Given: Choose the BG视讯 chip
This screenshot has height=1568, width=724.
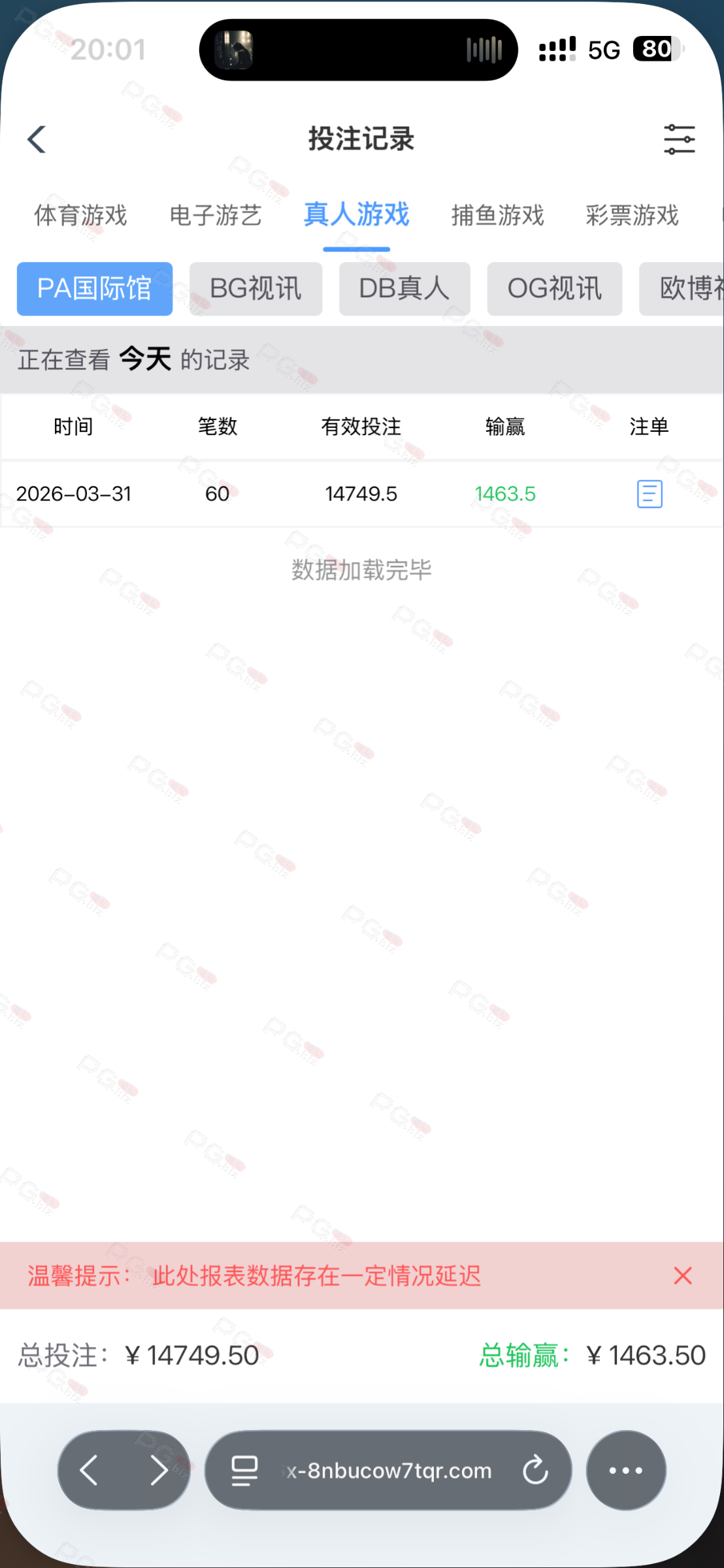Looking at the screenshot, I should [255, 289].
